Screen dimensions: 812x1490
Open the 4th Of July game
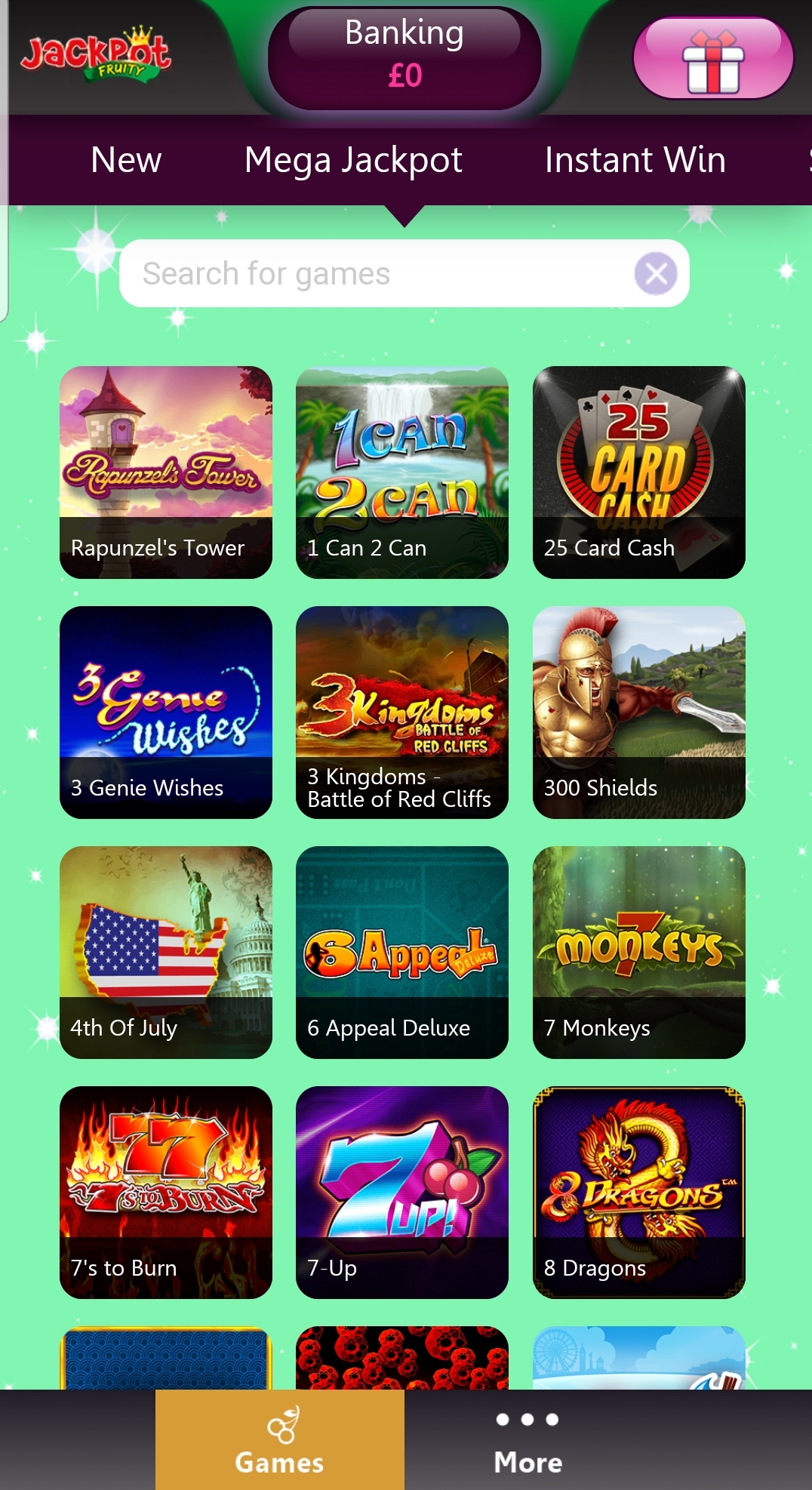166,953
